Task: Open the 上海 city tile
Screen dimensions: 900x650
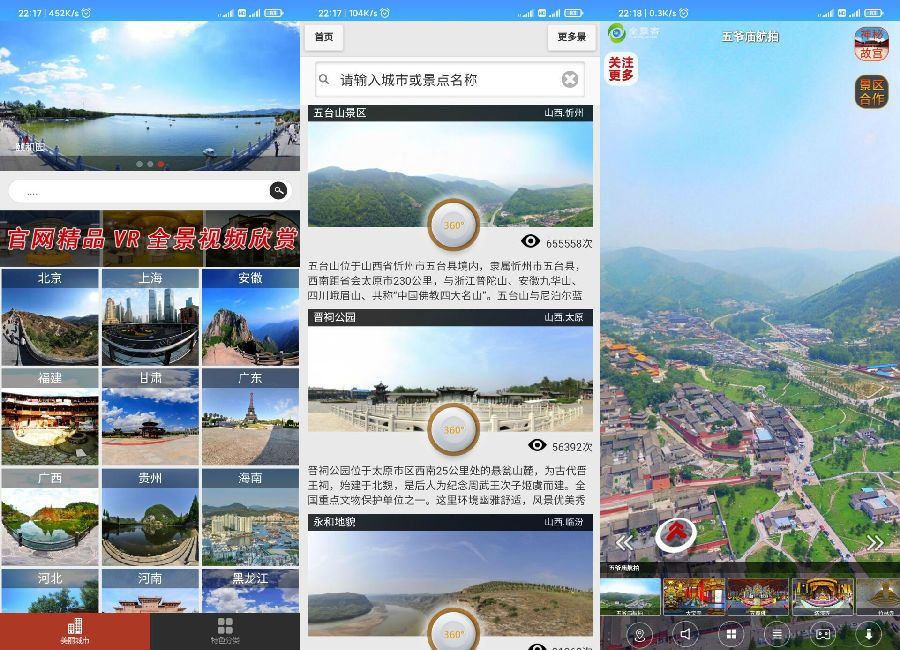Action: coord(150,316)
